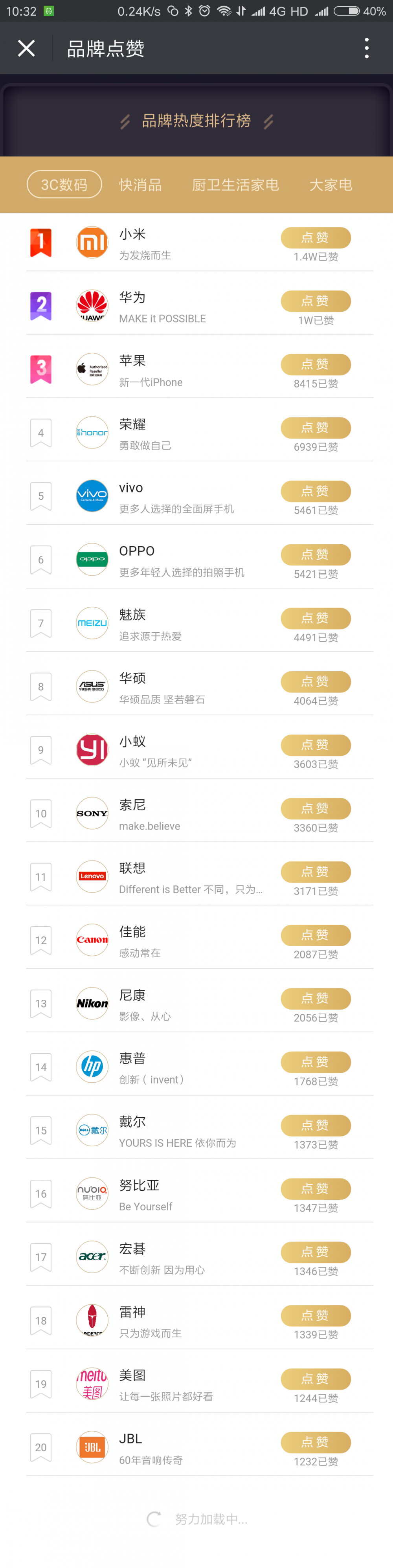Like 魅族 using its 点赞 button
Image resolution: width=393 pixels, height=1568 pixels.
(x=315, y=618)
